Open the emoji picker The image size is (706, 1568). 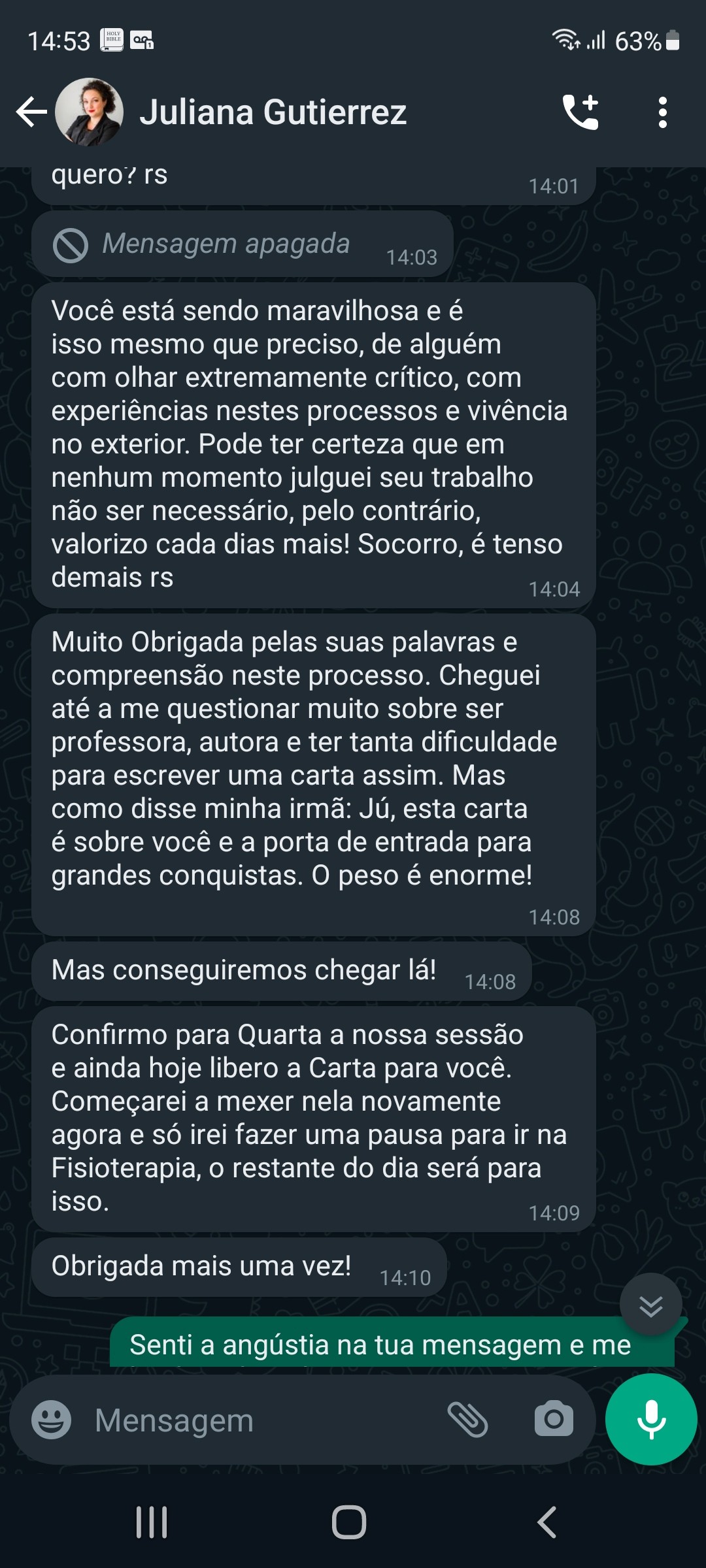click(52, 1420)
